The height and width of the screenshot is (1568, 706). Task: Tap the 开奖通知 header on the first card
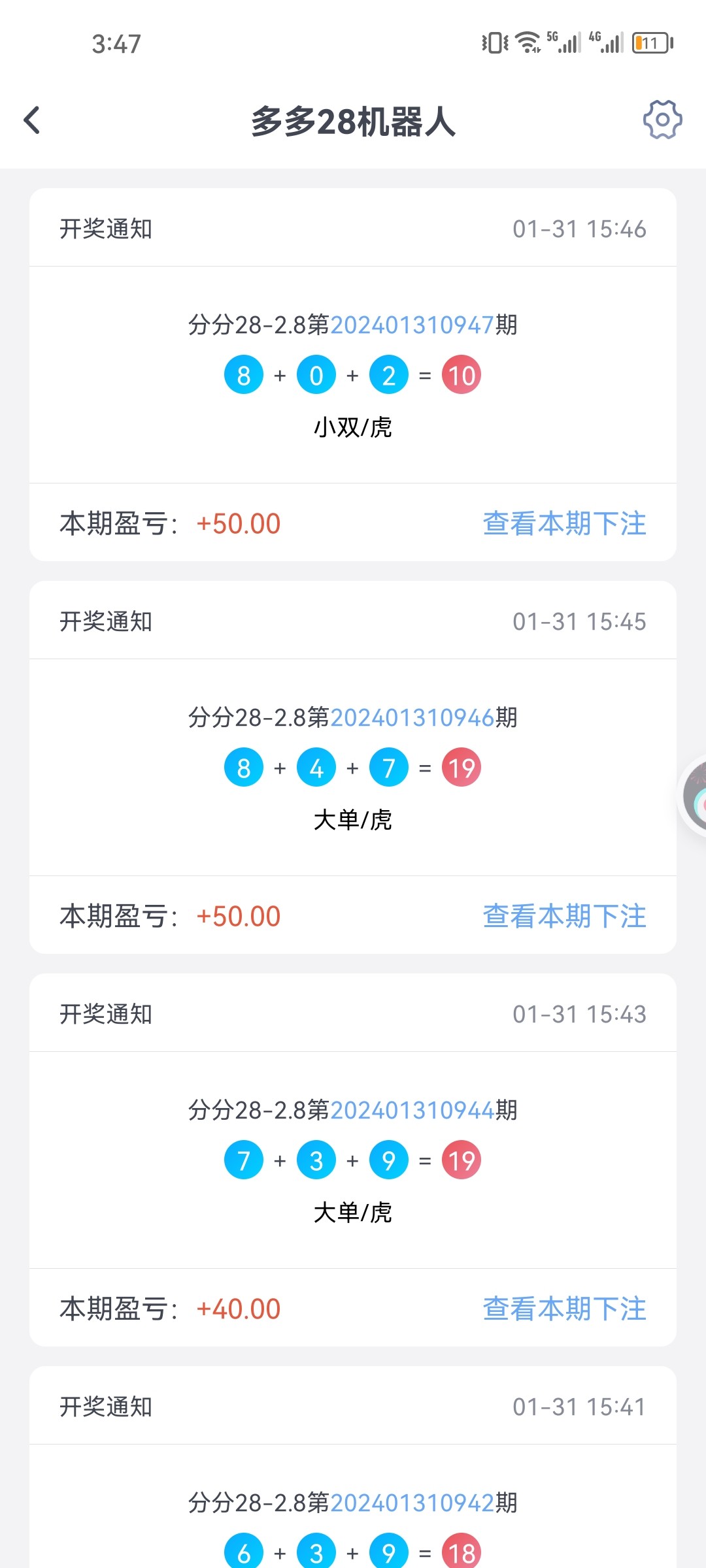pos(105,228)
